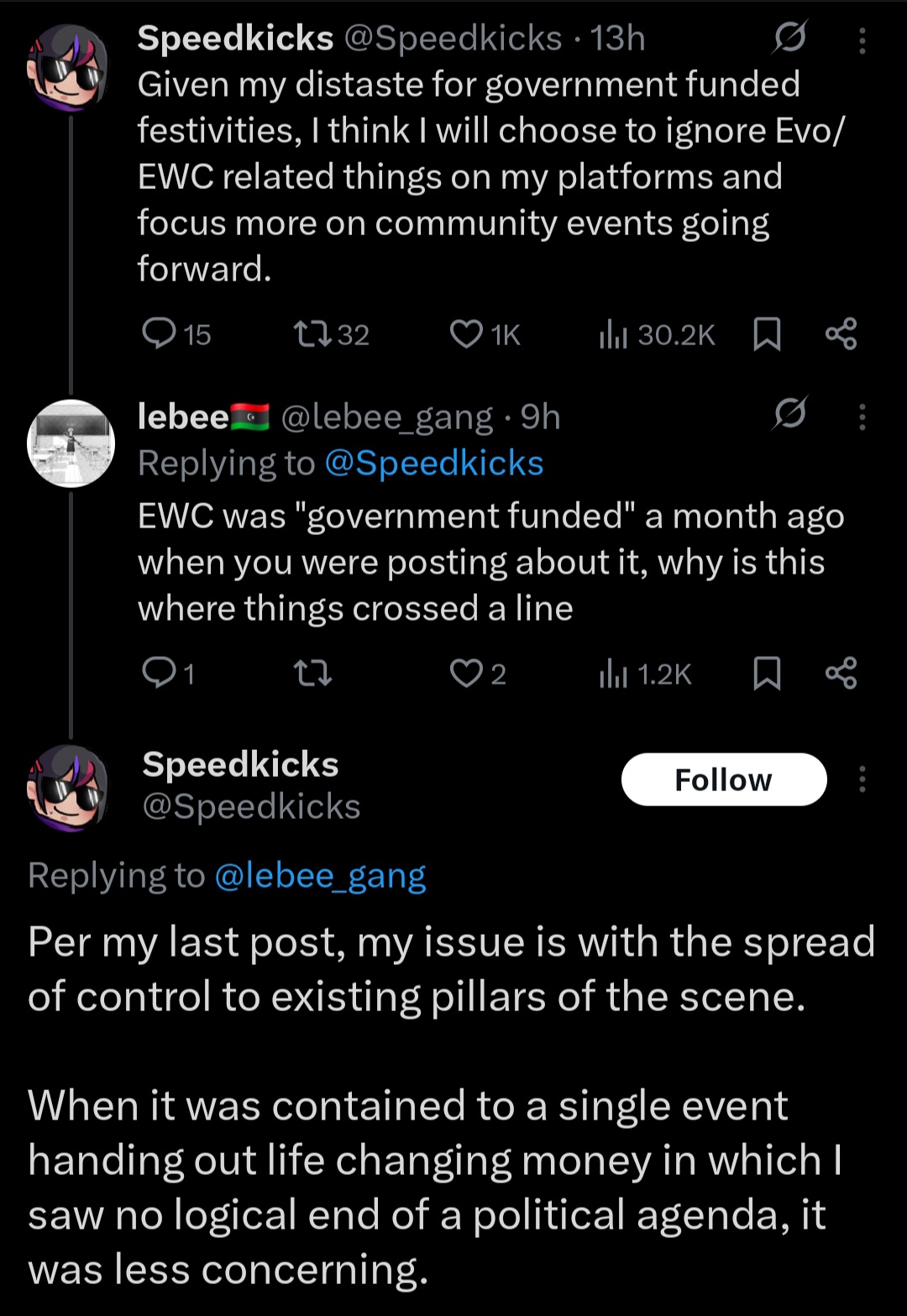
Task: View lebee's reply analytics of 1.2K
Action: click(614, 674)
